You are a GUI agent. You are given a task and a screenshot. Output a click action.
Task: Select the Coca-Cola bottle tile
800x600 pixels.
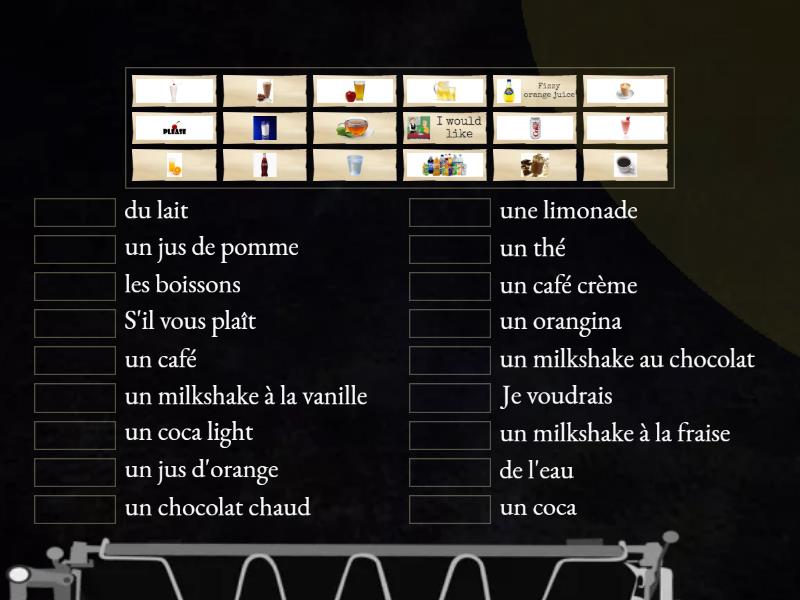coord(265,165)
